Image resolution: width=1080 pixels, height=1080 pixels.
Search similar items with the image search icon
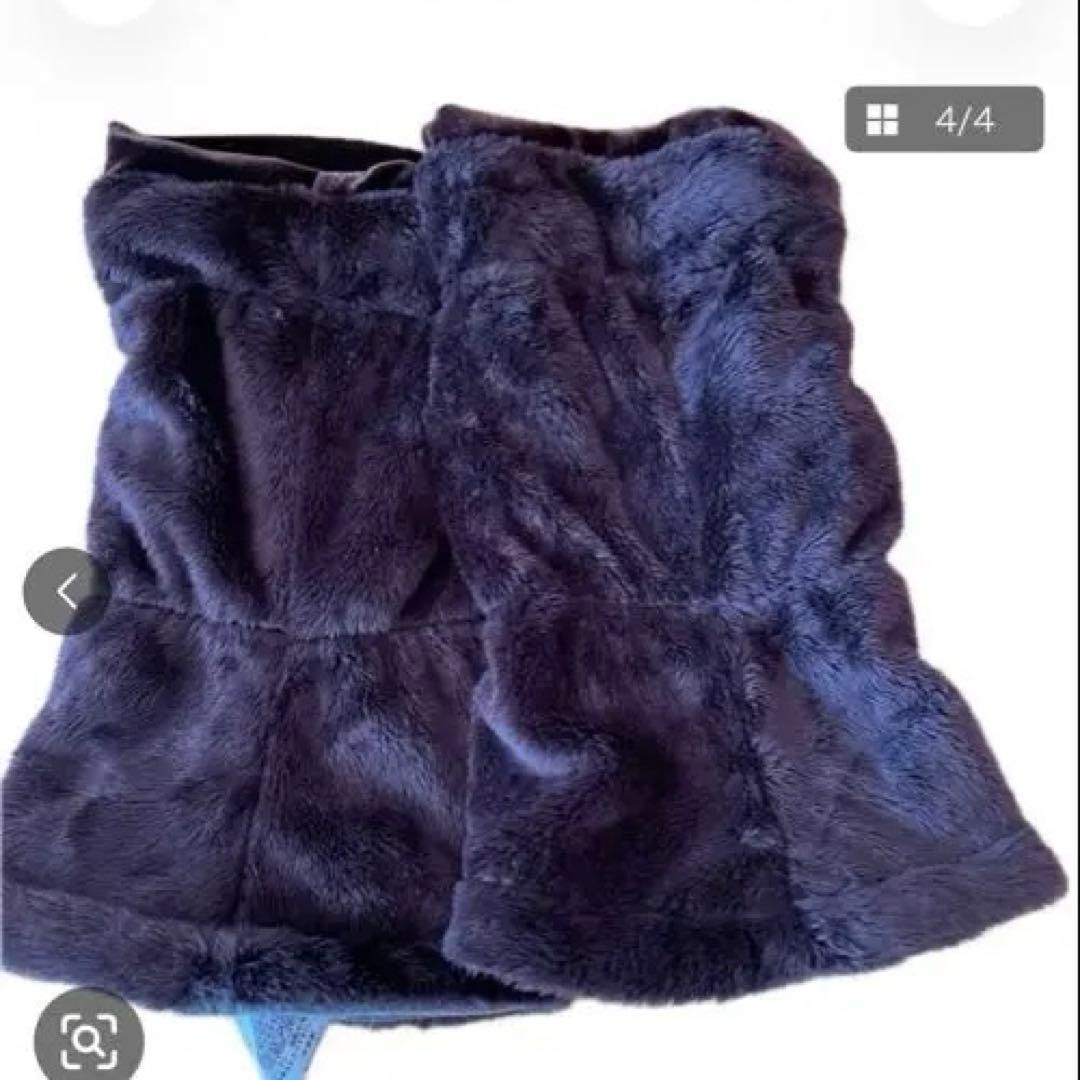pyautogui.click(x=88, y=1040)
